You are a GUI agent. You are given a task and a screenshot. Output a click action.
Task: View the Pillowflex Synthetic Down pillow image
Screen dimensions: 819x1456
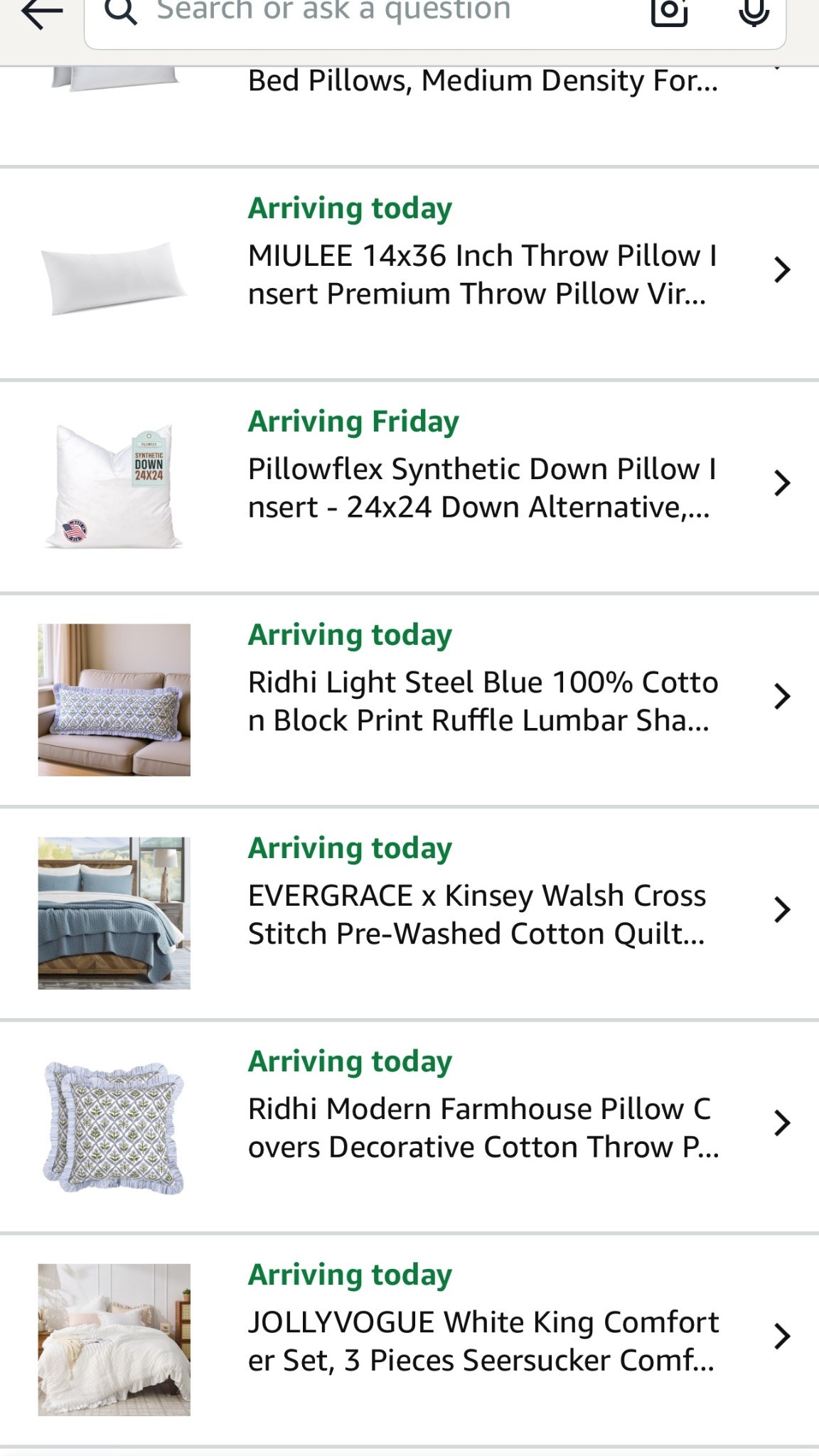coord(114,484)
